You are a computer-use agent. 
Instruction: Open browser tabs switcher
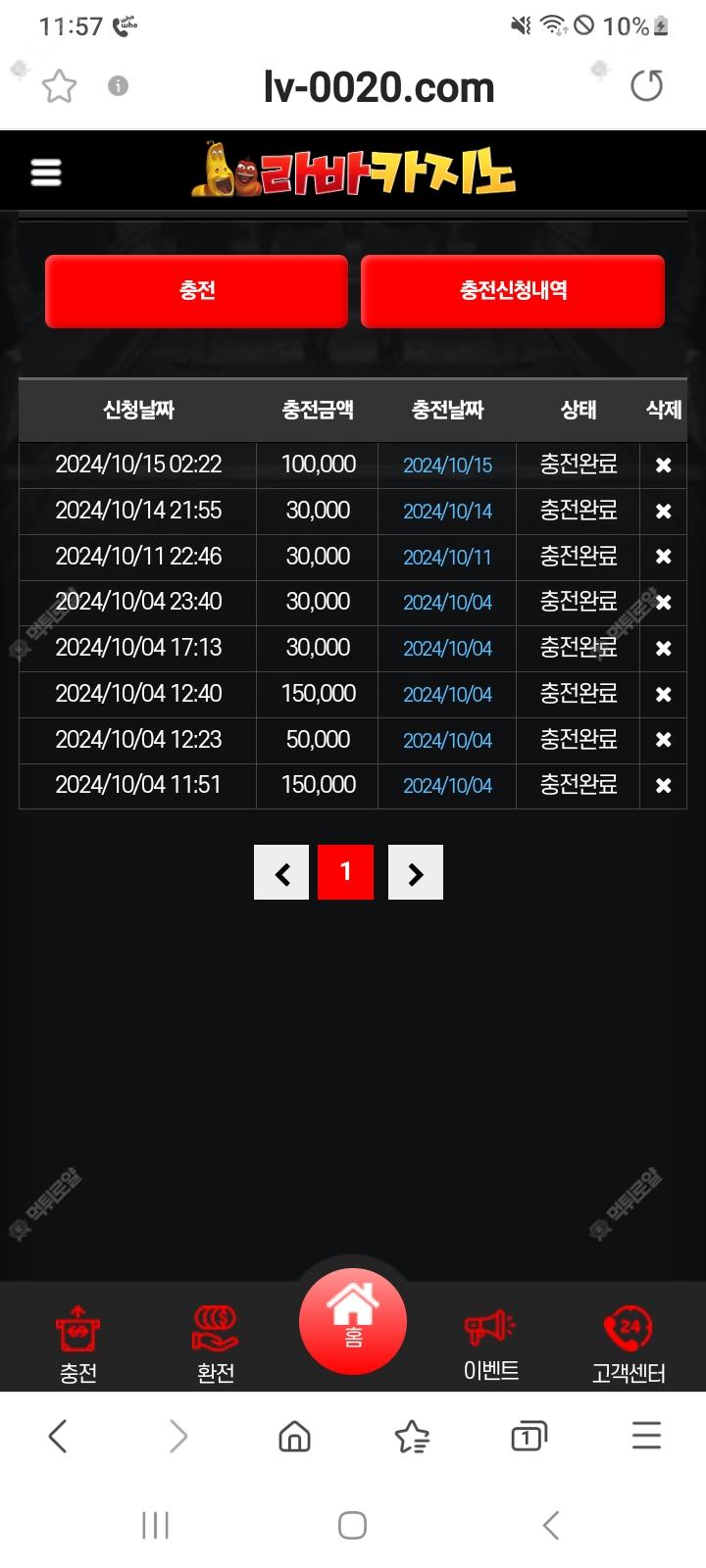point(529,1437)
